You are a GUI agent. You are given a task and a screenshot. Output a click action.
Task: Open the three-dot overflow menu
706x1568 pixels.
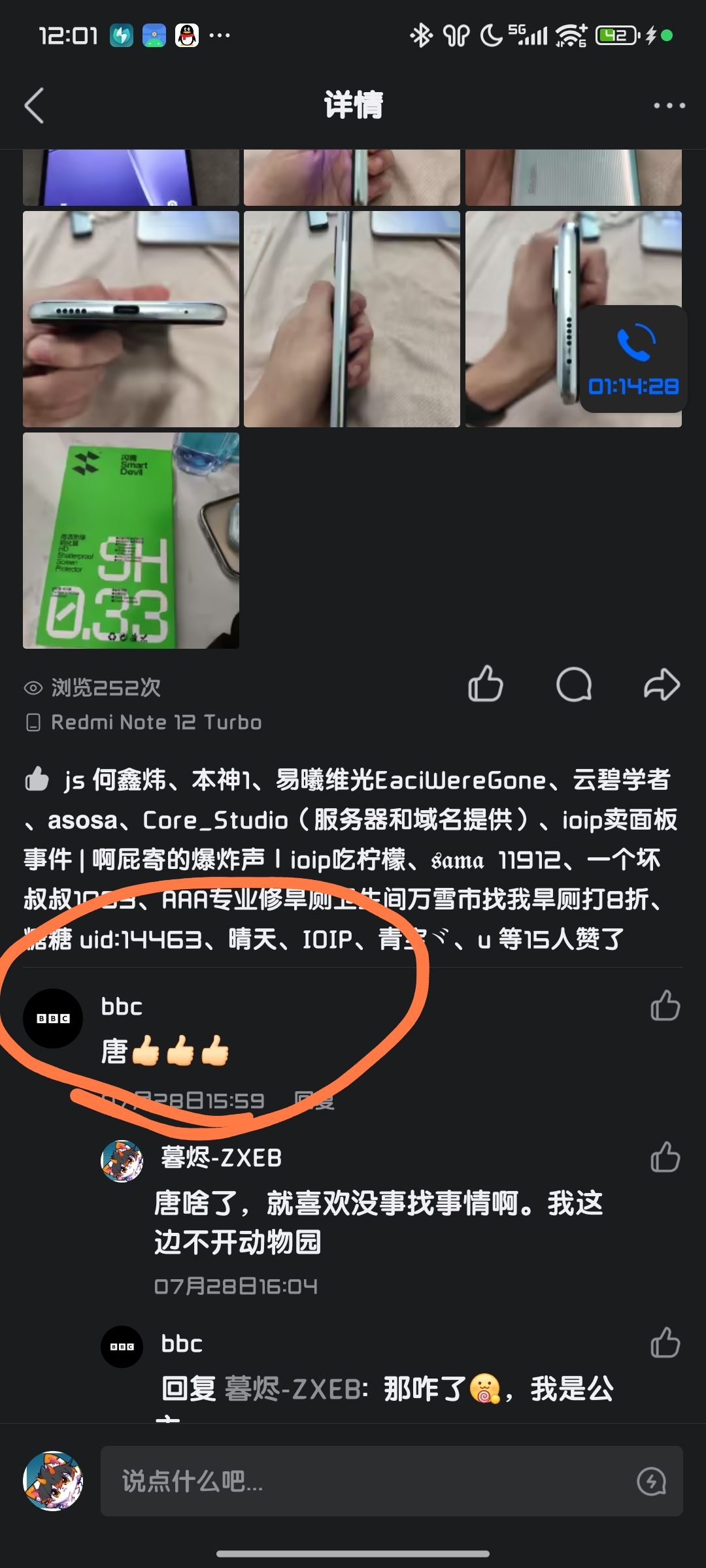(x=669, y=105)
